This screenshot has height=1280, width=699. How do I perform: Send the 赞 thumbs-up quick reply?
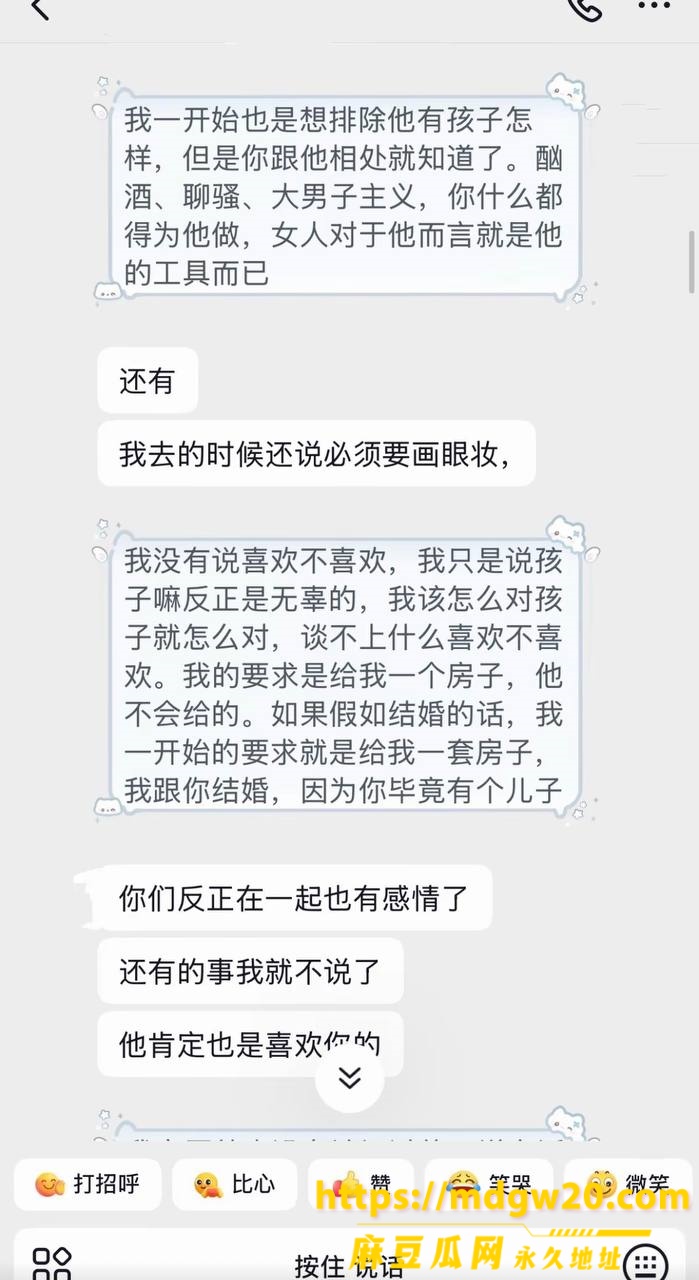[360, 1184]
